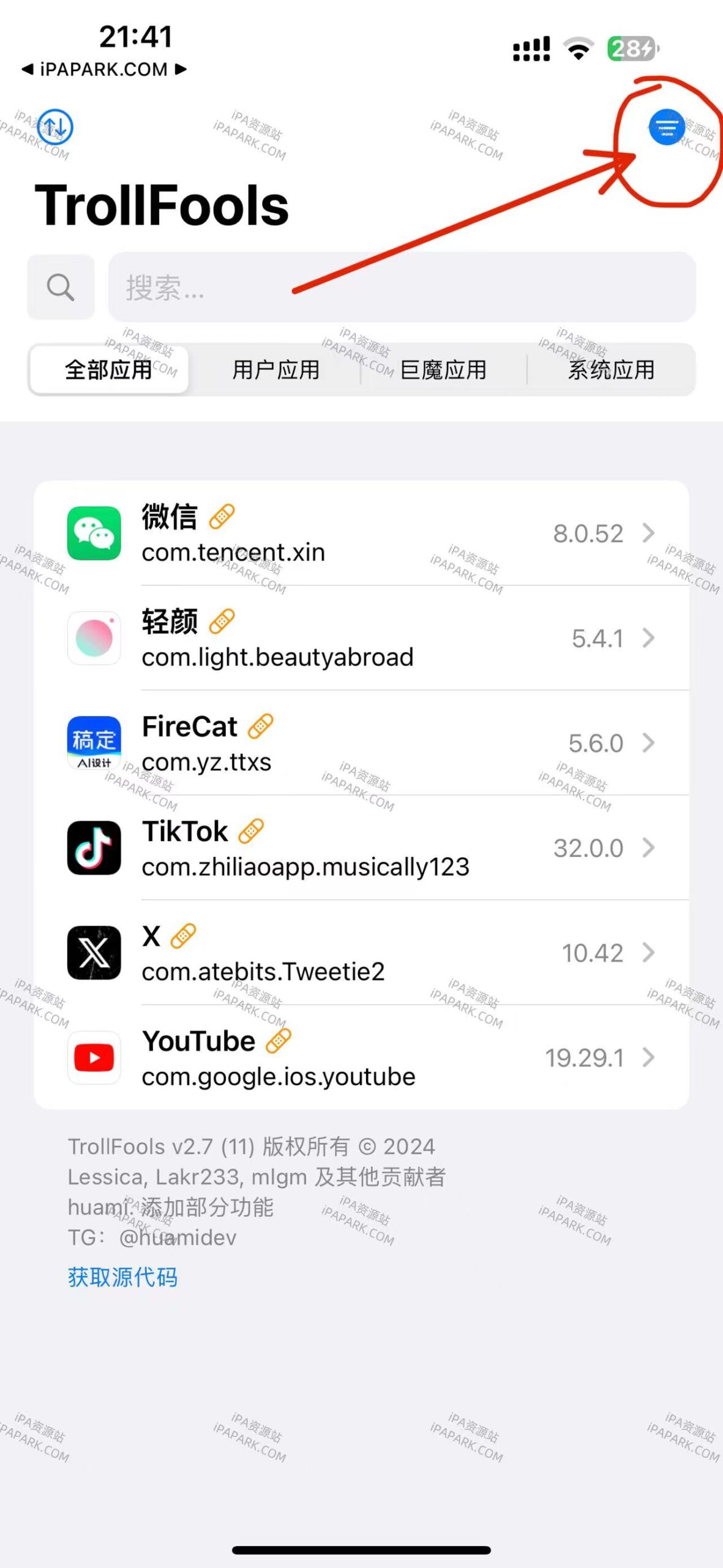This screenshot has width=723, height=1568.
Task: Open the circled menu icon at top right
Action: pos(667,128)
